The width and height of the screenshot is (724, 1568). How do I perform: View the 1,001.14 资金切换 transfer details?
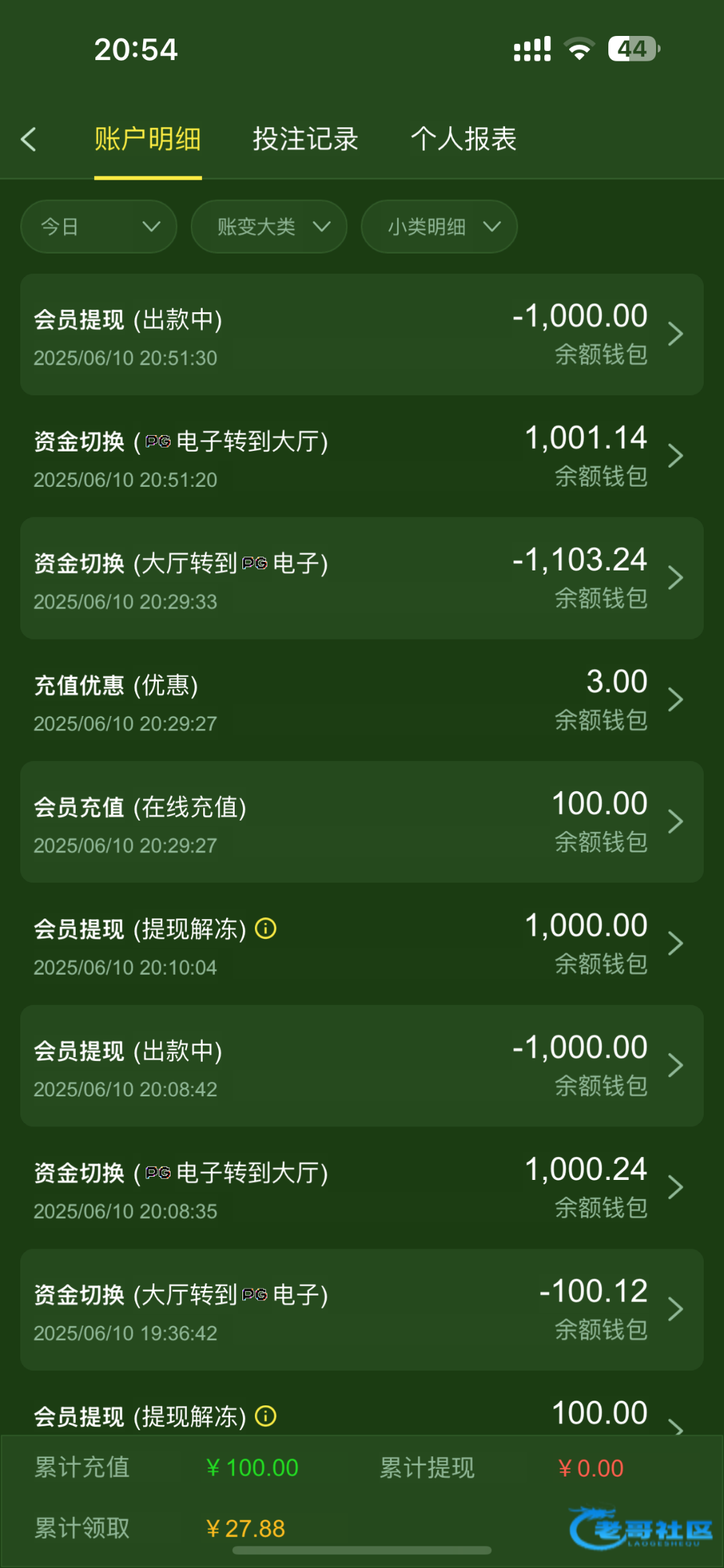pyautogui.click(x=362, y=456)
